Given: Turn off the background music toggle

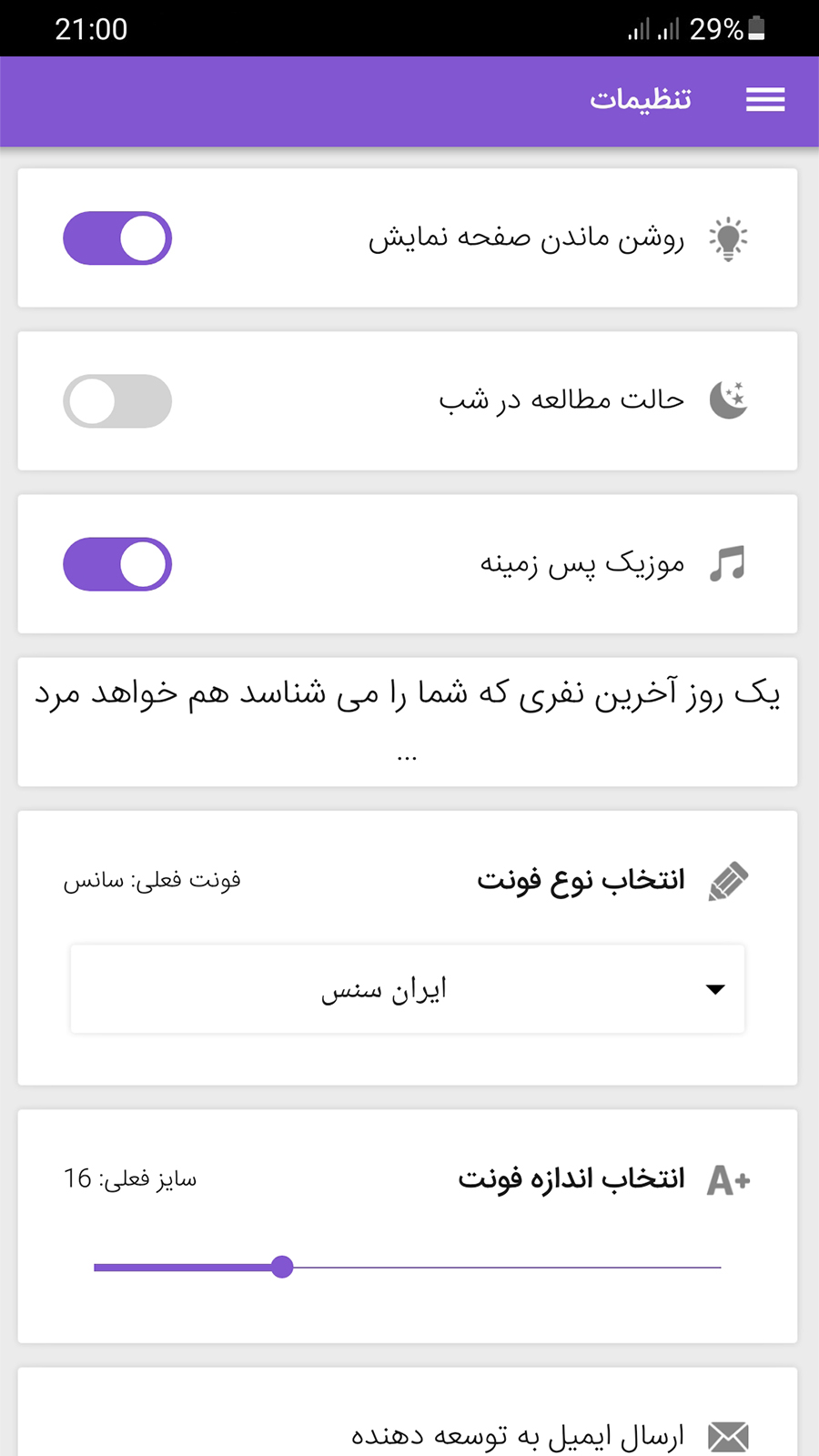Looking at the screenshot, I should click(116, 563).
